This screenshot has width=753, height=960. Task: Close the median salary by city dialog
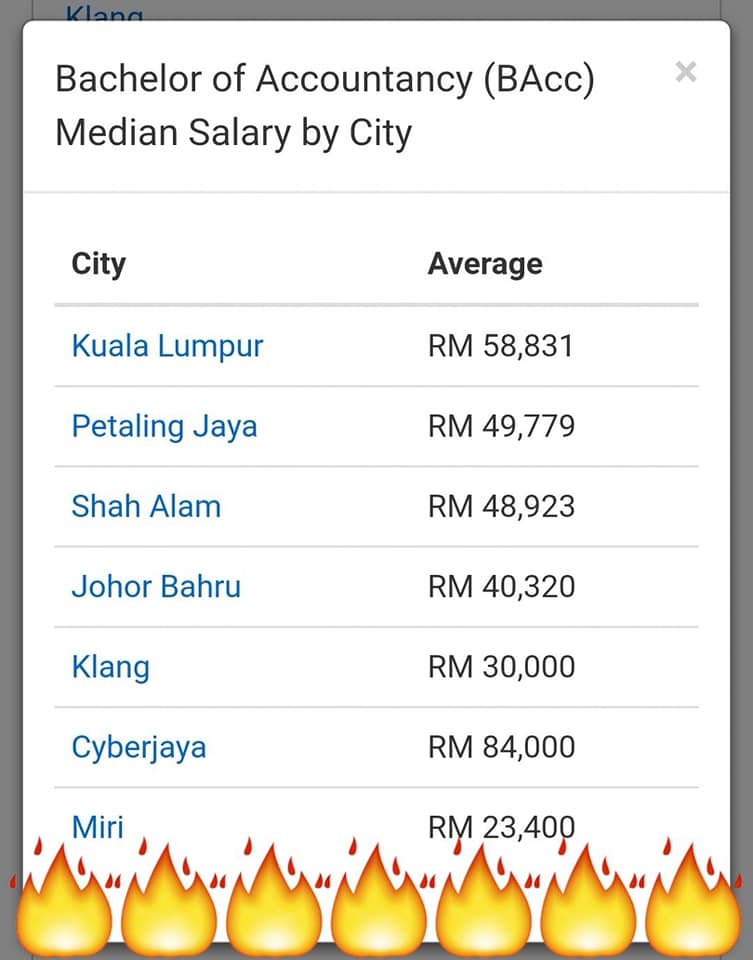686,72
